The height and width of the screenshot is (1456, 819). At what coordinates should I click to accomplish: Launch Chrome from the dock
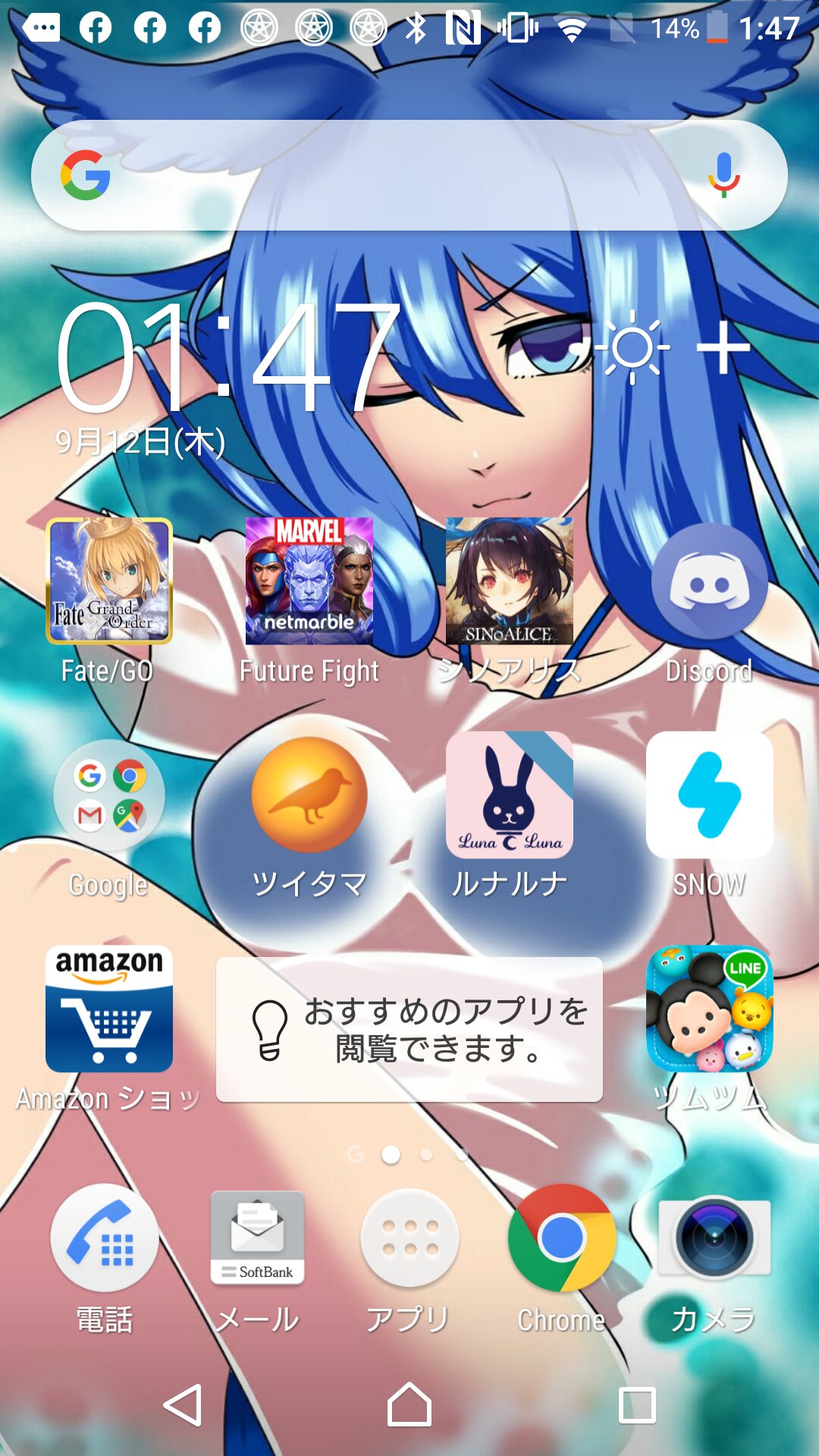[x=562, y=1238]
